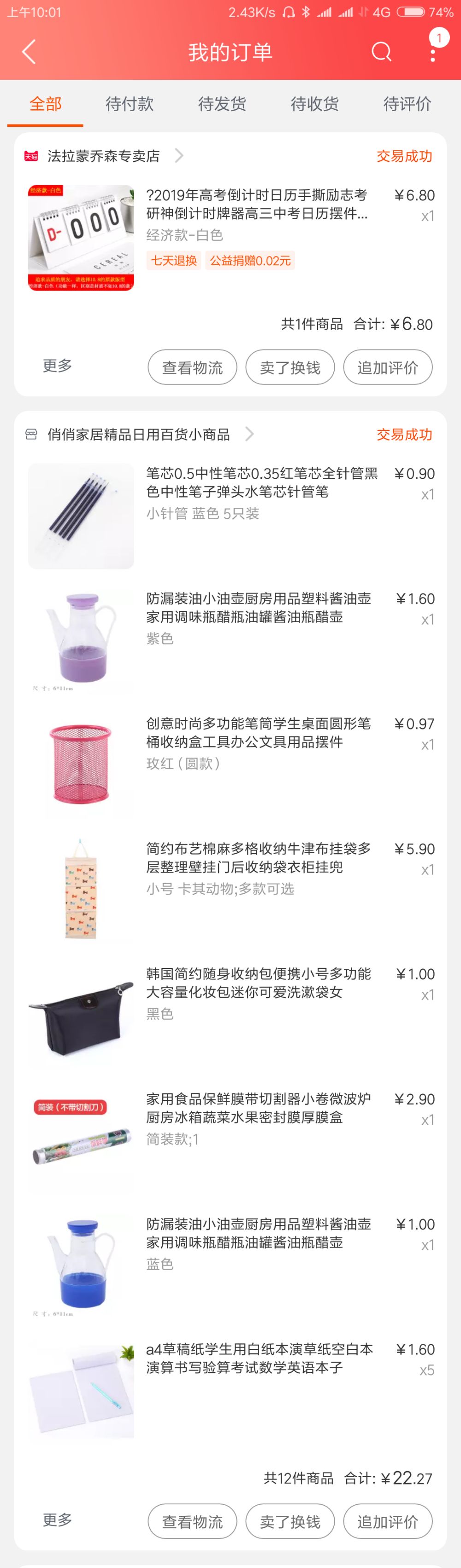Viewport: 461px width, 1568px height.
Task: Open the 笔芯0.5中性笔芯 item
Action: pos(261,483)
